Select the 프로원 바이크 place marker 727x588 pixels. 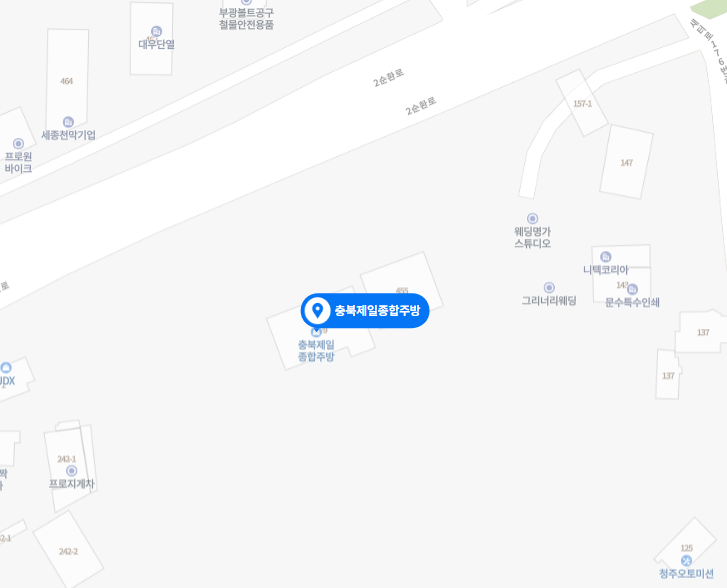[18, 144]
